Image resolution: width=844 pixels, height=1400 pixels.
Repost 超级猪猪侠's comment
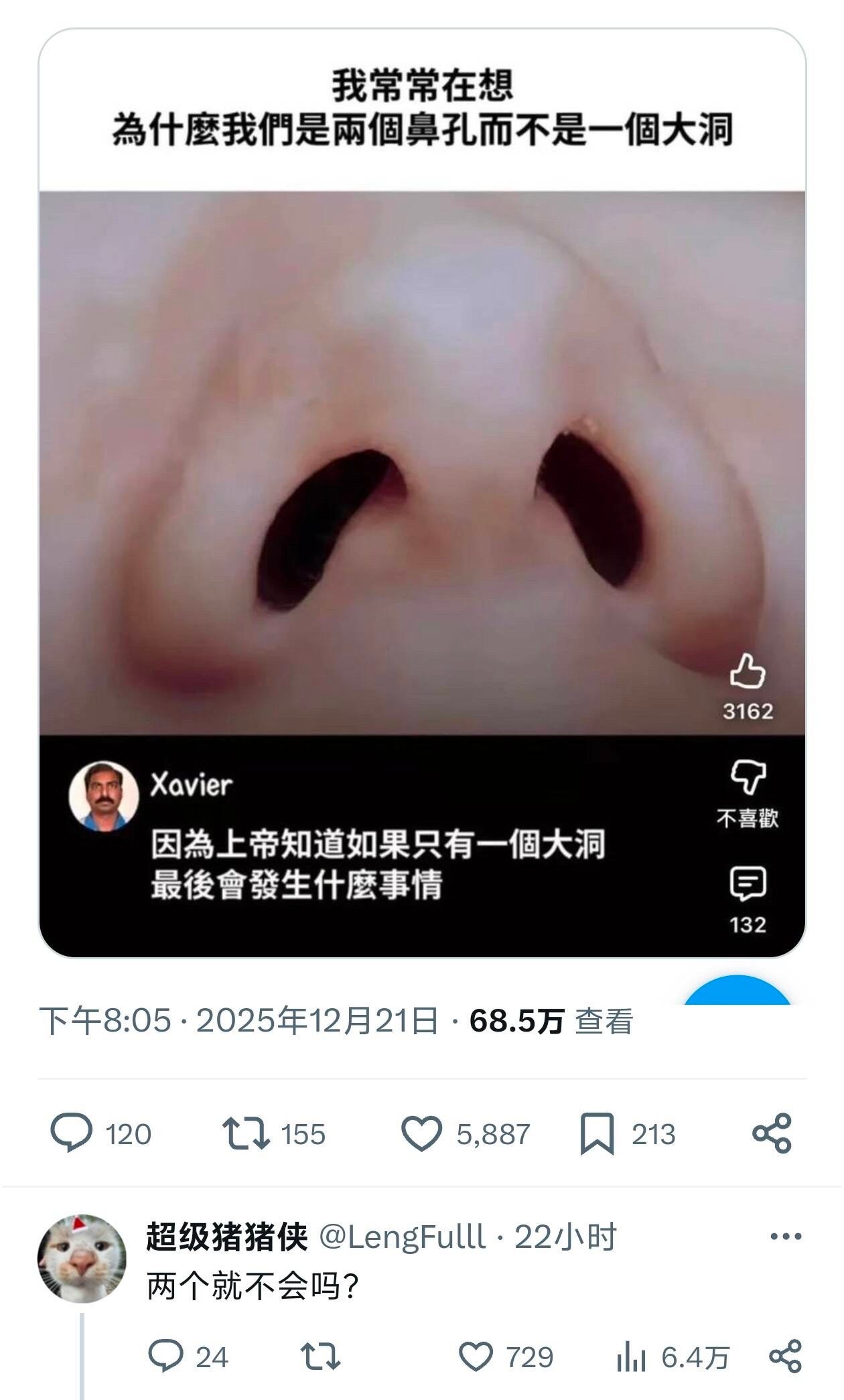(320, 1357)
